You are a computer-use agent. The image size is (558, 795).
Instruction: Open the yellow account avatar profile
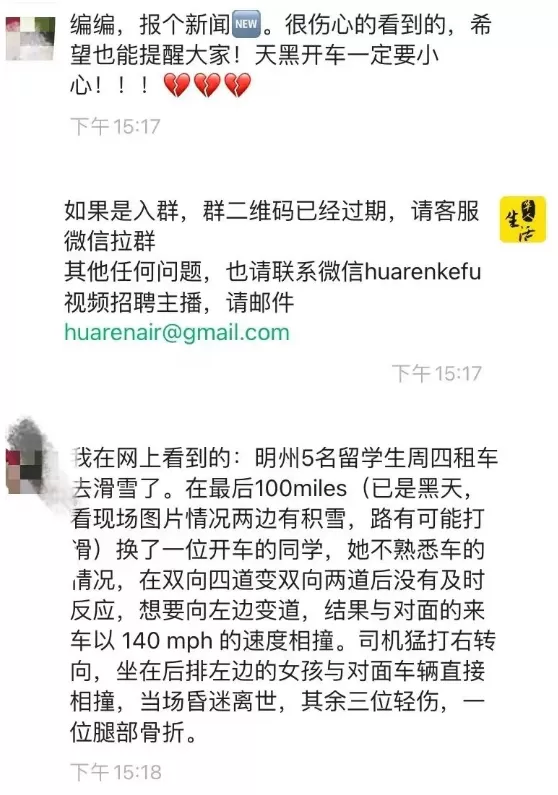tap(523, 220)
